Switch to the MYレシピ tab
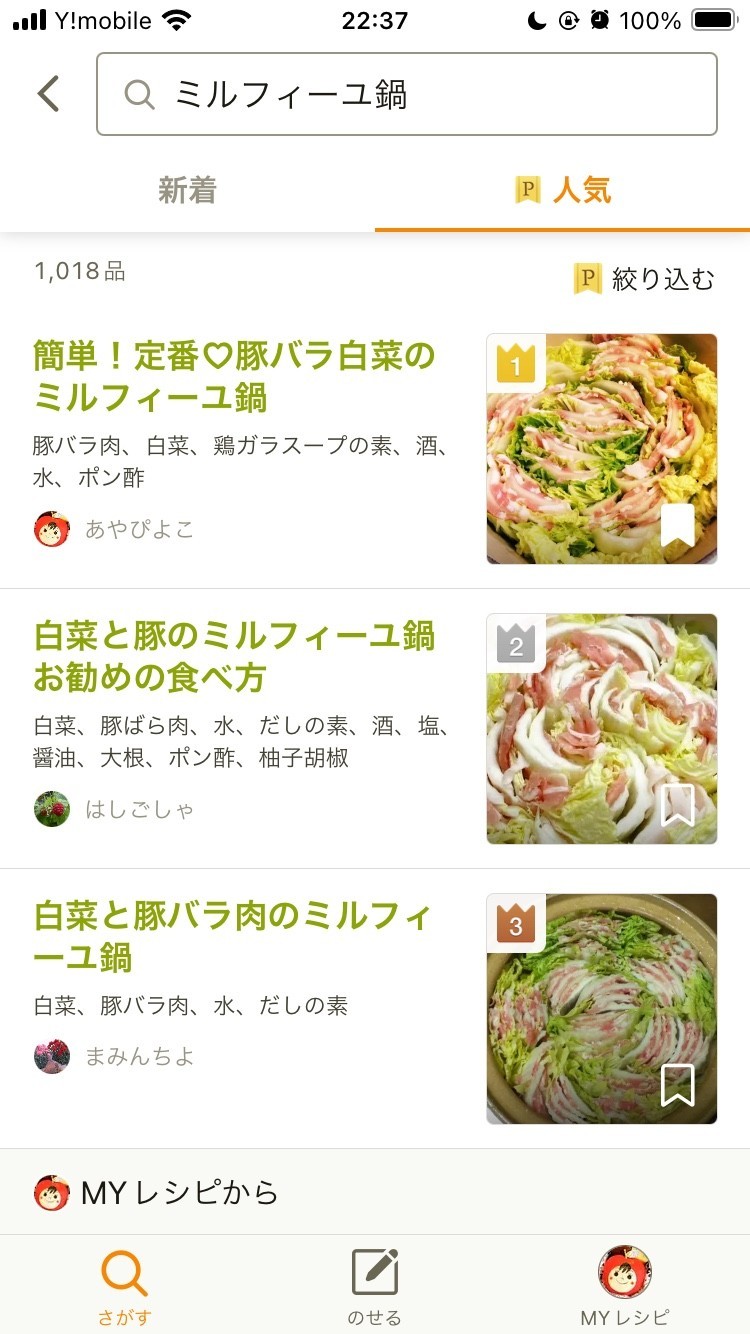750x1334 pixels. [x=625, y=1286]
